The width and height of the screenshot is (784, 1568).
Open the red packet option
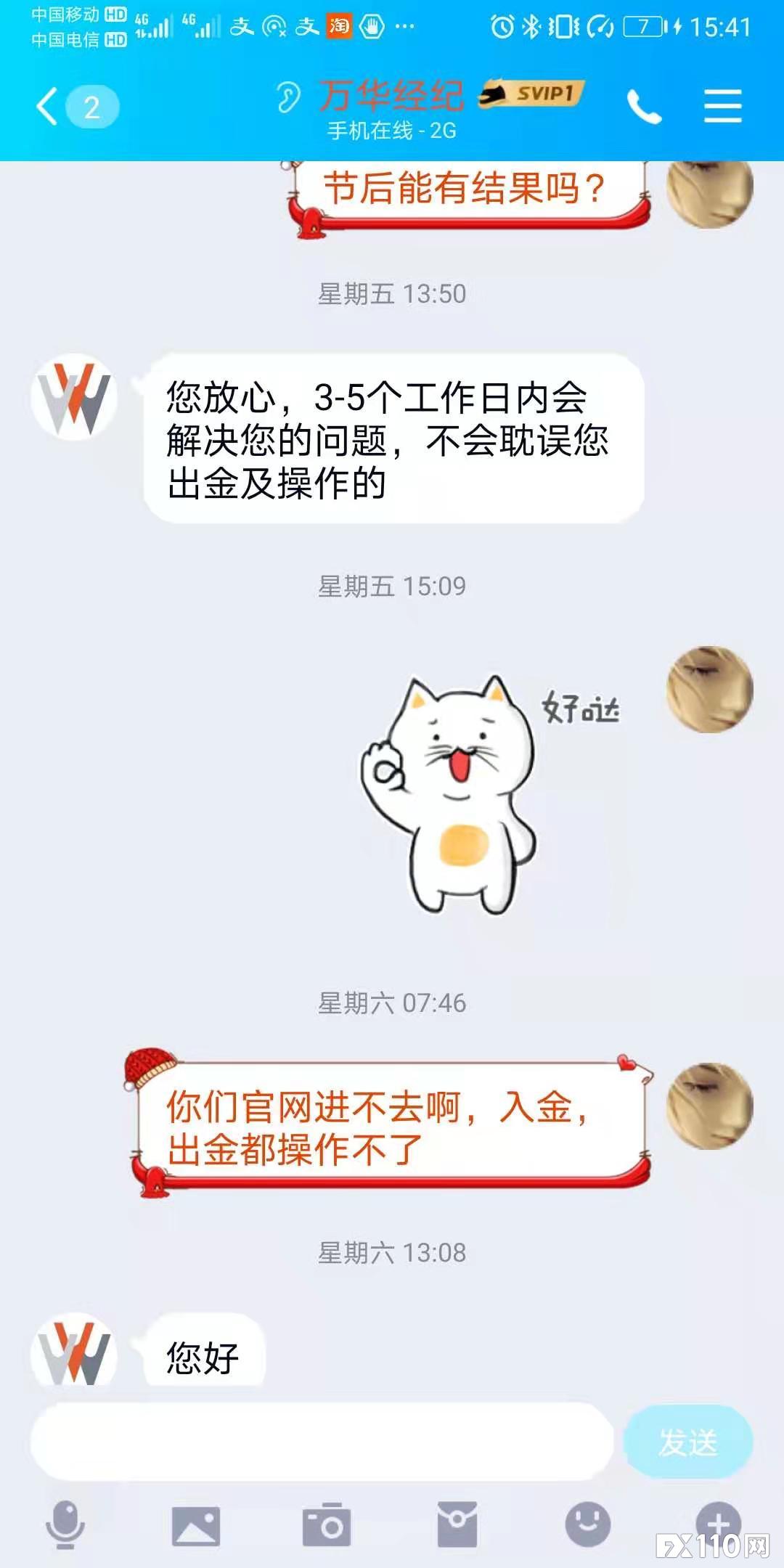[x=457, y=1524]
